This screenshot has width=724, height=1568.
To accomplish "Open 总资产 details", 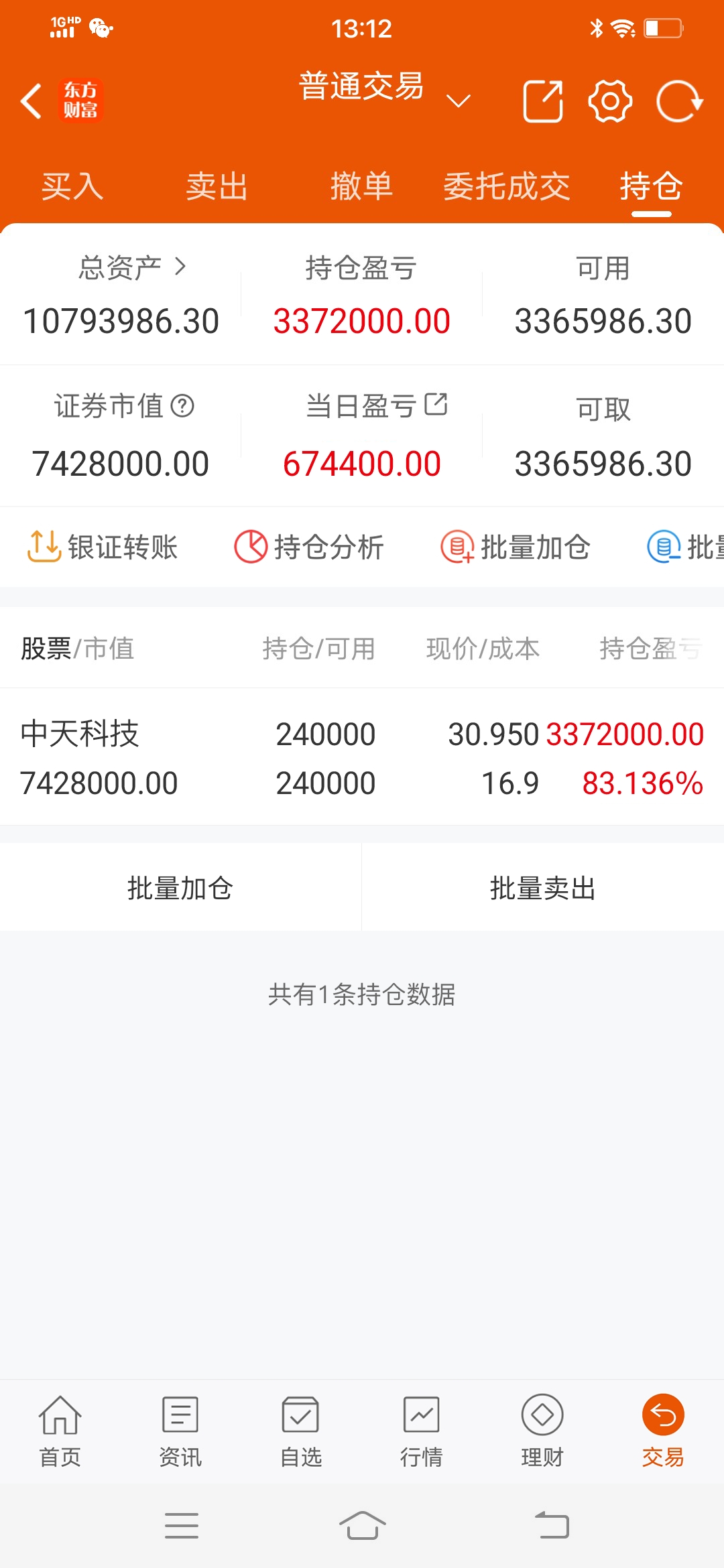I will pos(132,267).
